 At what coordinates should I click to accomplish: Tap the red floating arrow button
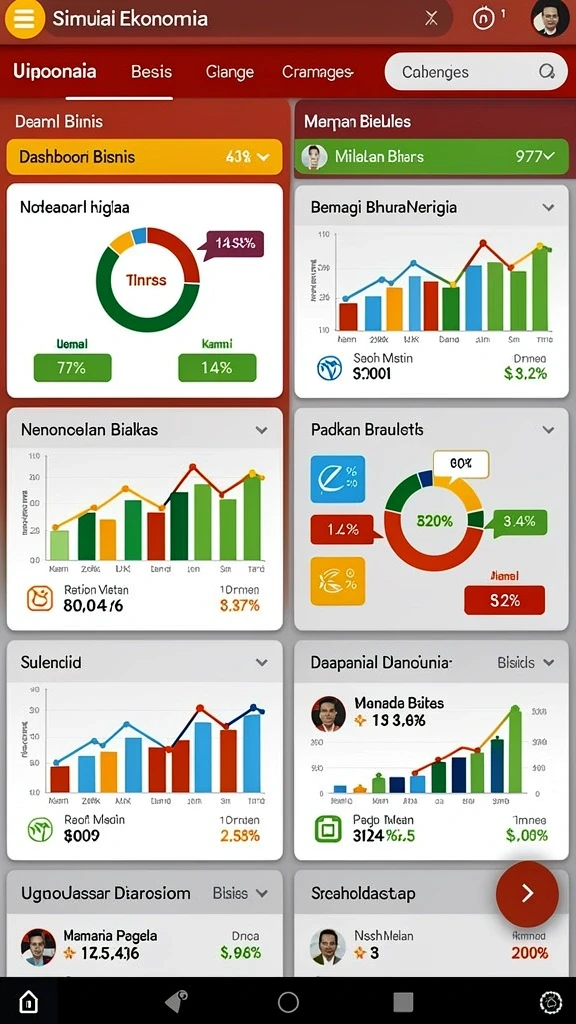528,893
